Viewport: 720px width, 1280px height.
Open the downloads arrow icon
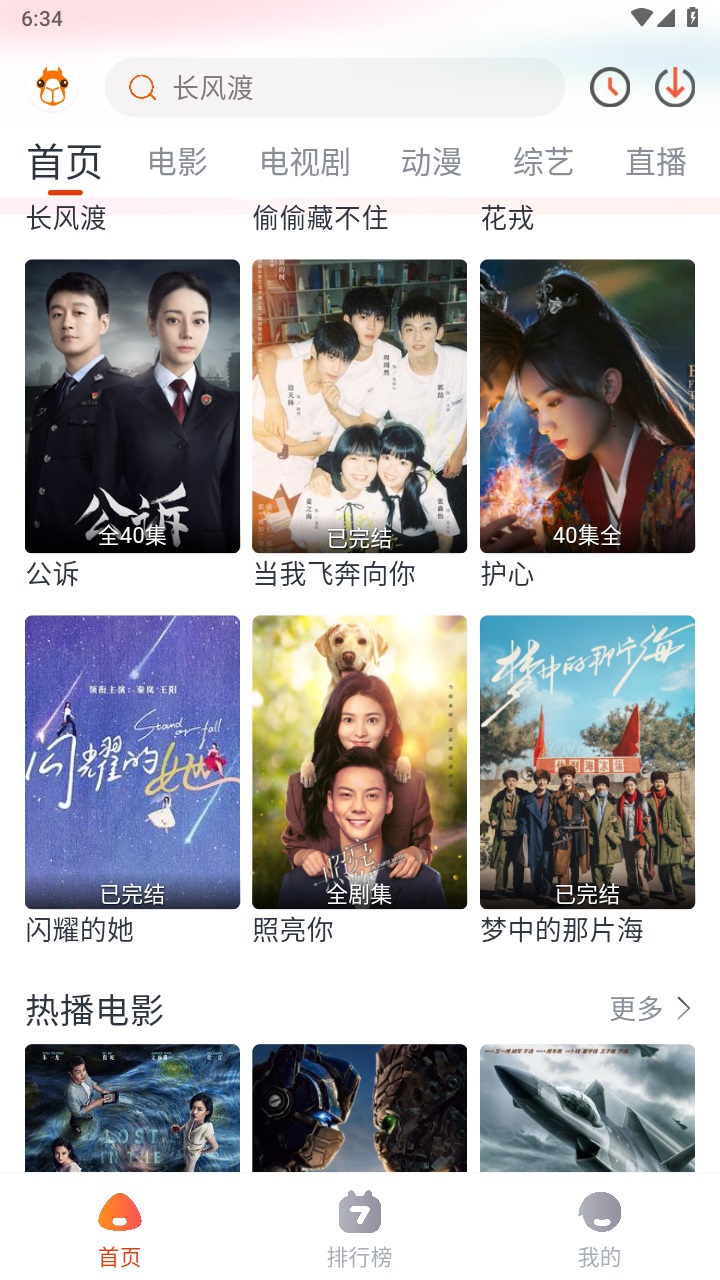coord(675,88)
